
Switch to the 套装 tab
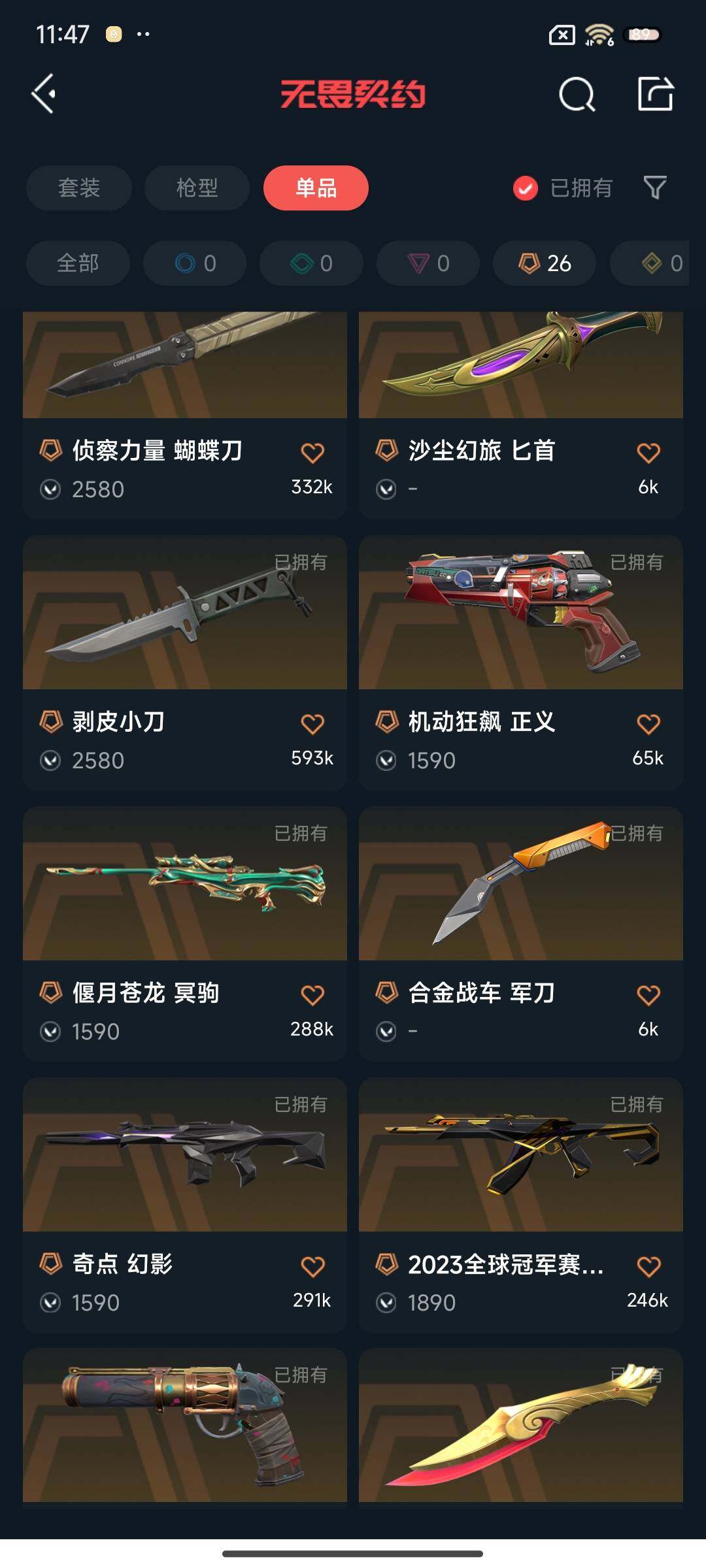pyautogui.click(x=79, y=188)
